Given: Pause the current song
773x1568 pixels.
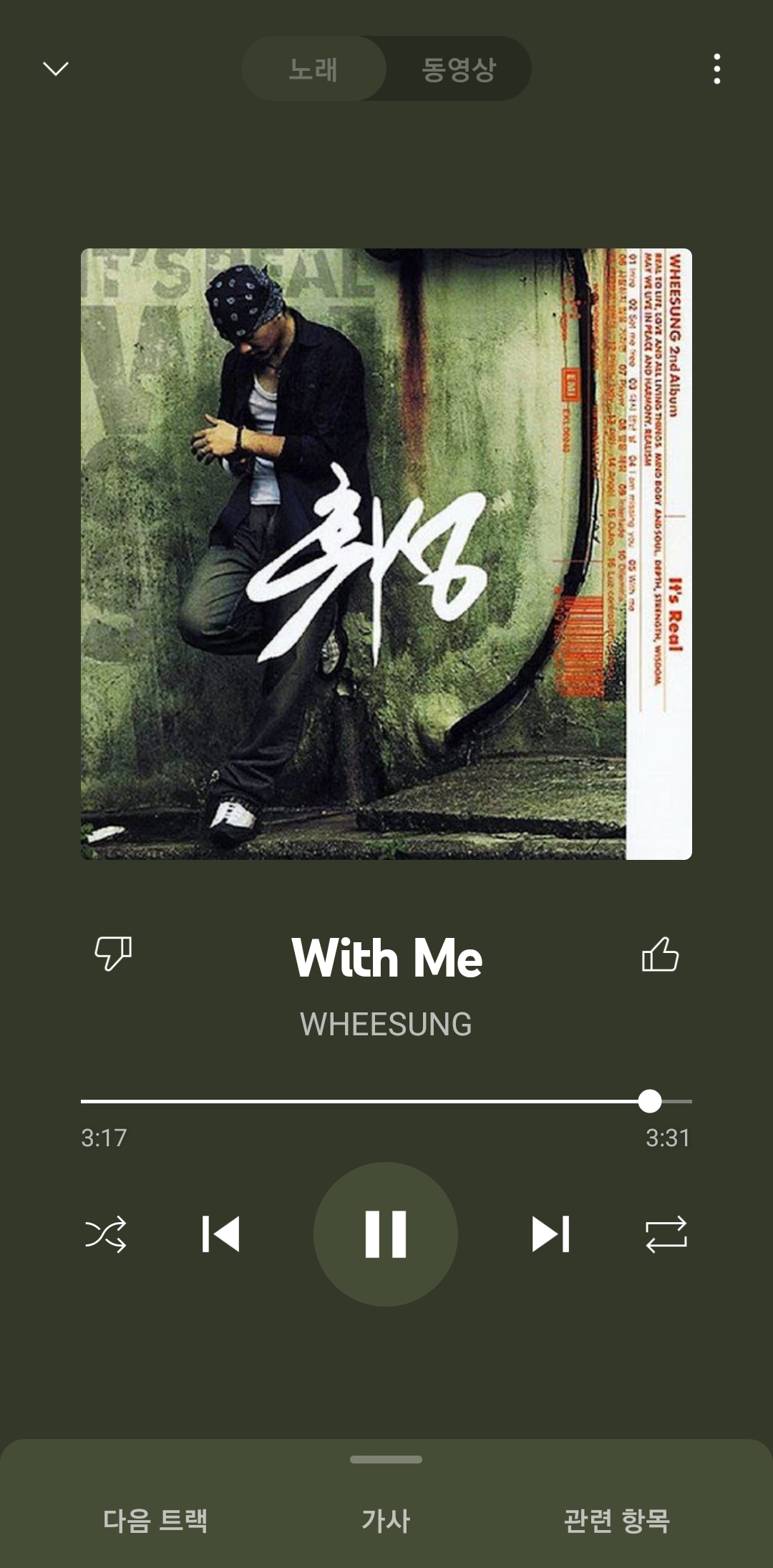Looking at the screenshot, I should (386, 1234).
